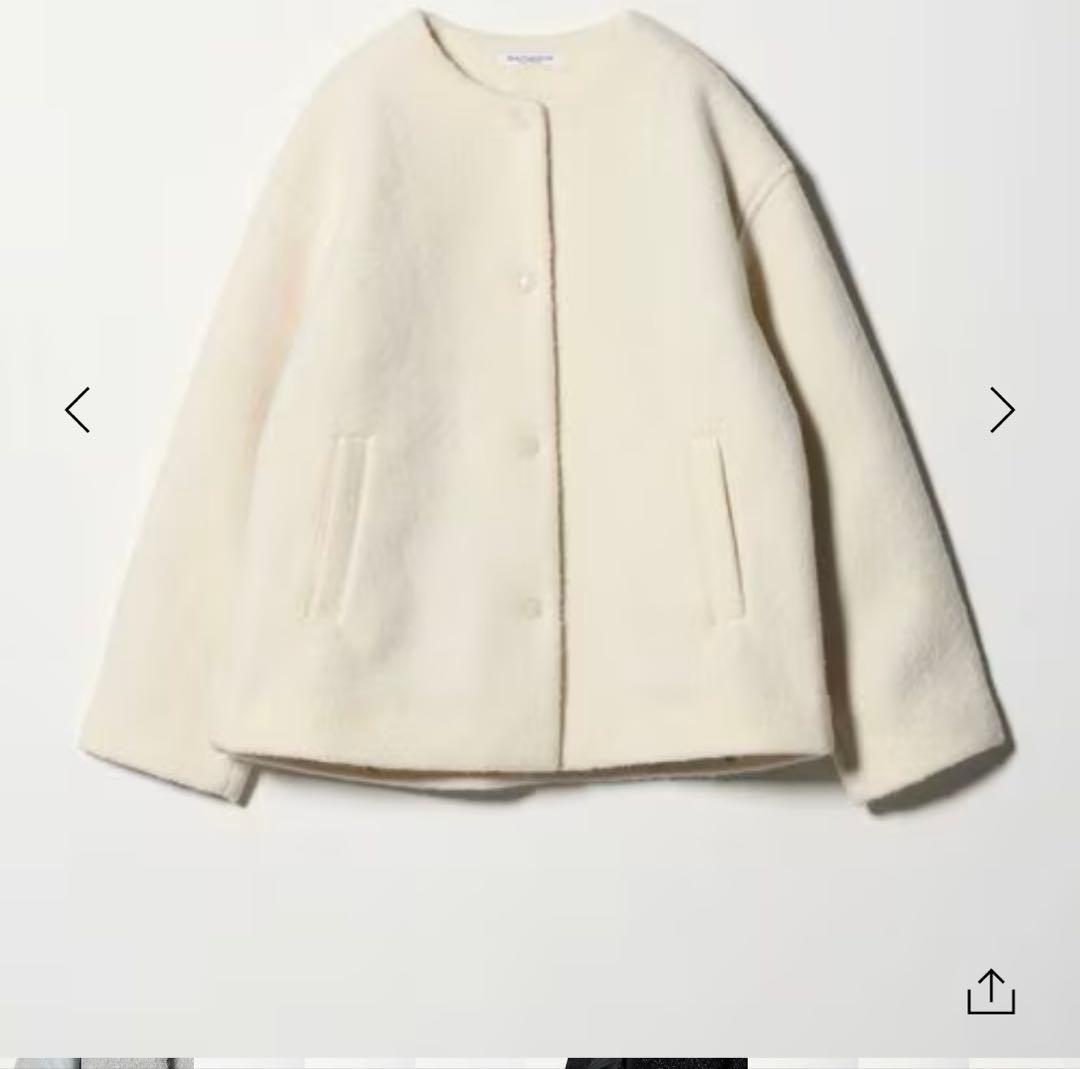Go to the previous product image

tap(78, 410)
